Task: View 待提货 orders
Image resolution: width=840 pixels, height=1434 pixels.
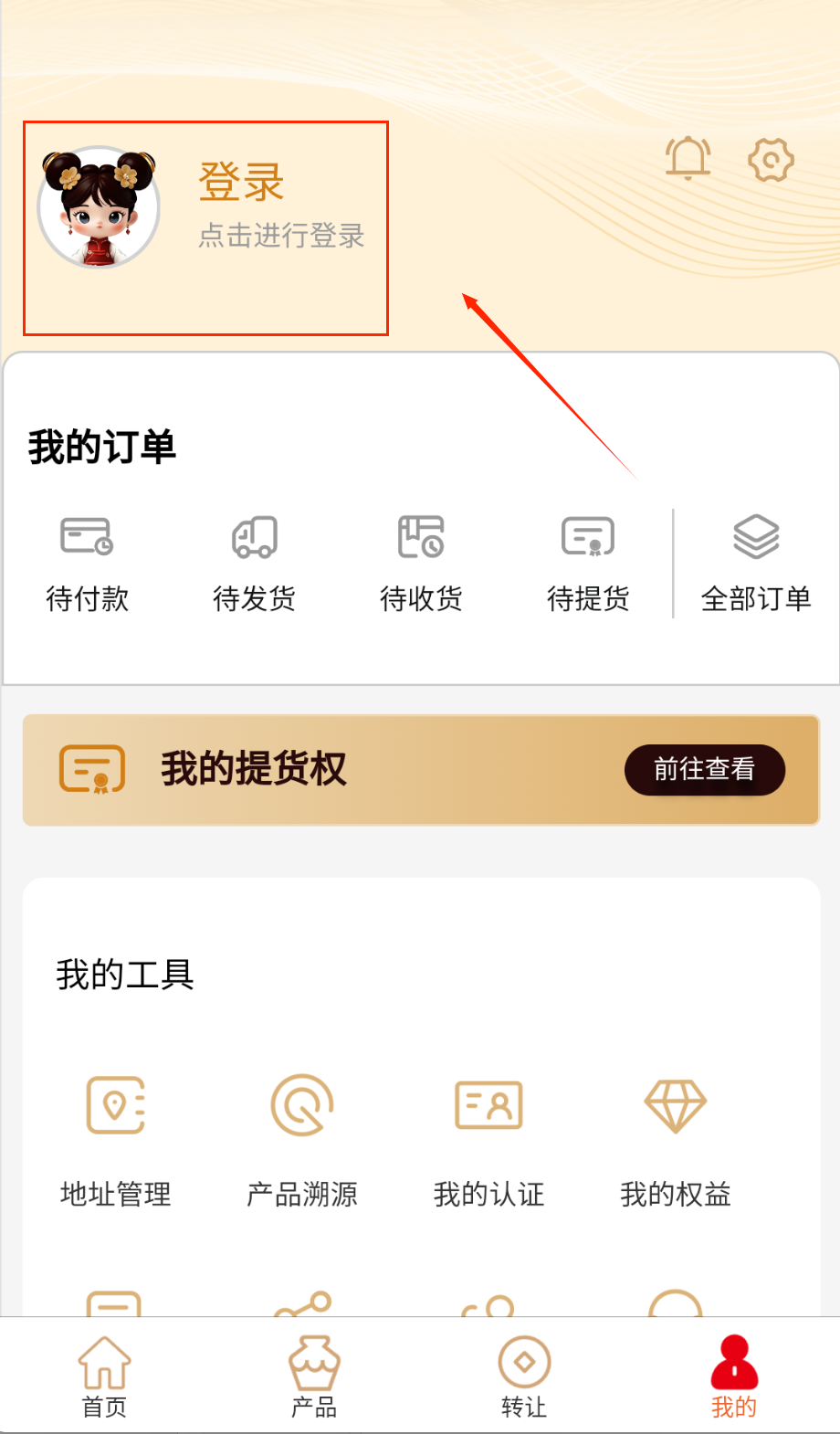Action: pyautogui.click(x=588, y=562)
